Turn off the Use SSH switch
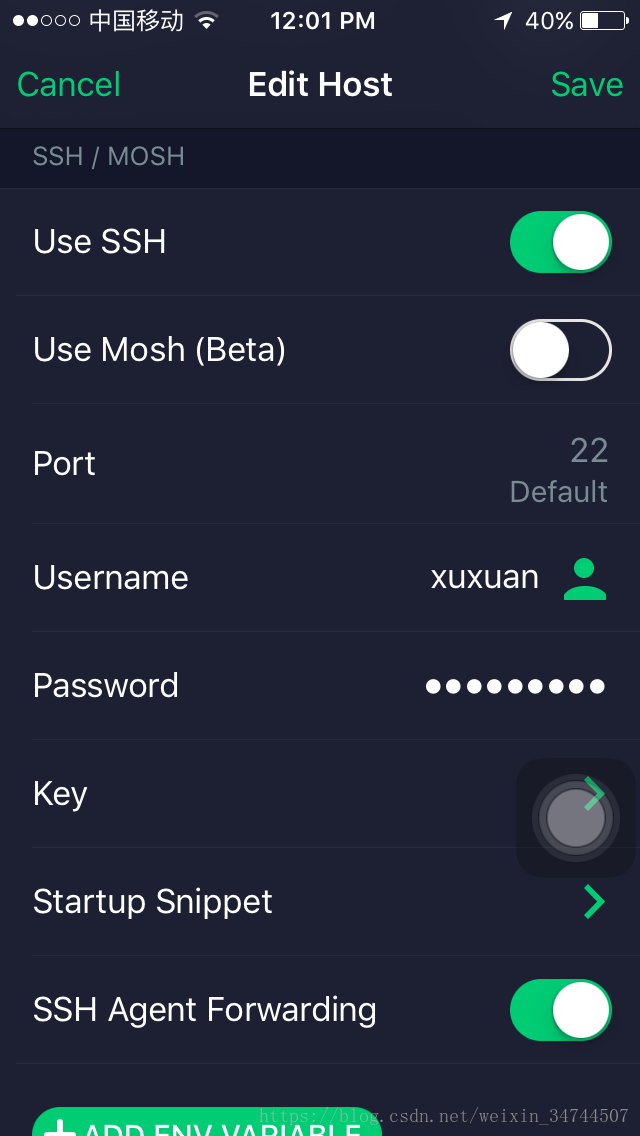The image size is (640, 1136). coord(560,242)
